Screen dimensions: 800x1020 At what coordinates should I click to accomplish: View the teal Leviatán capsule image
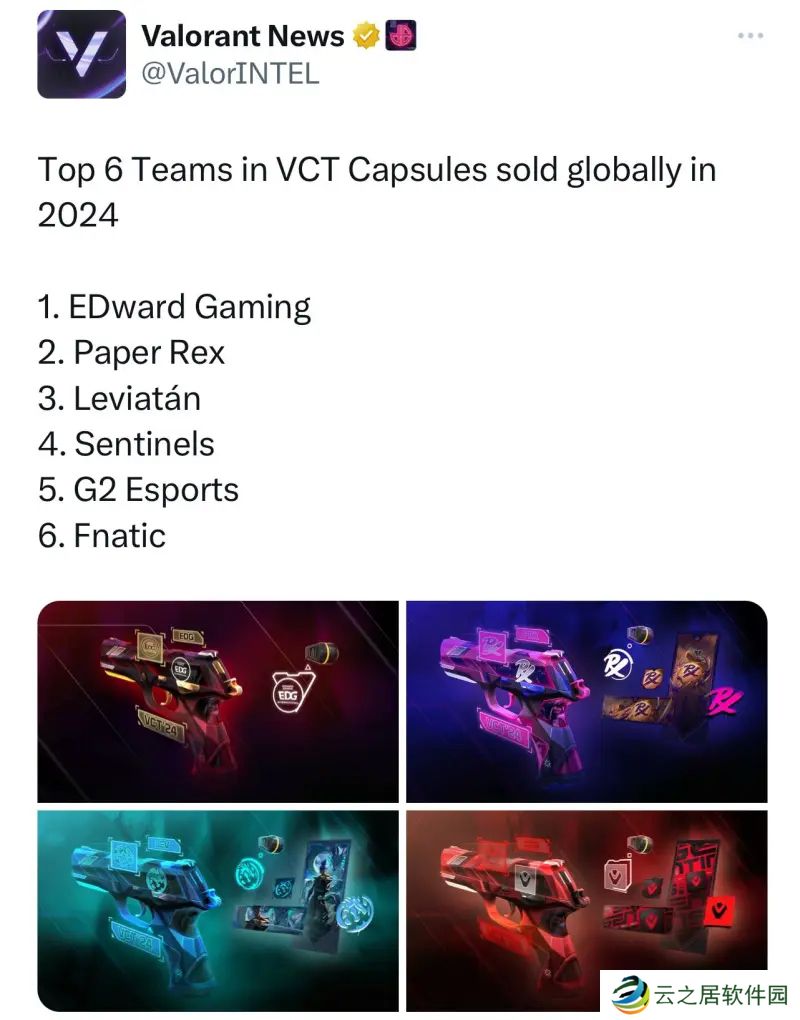click(217, 909)
